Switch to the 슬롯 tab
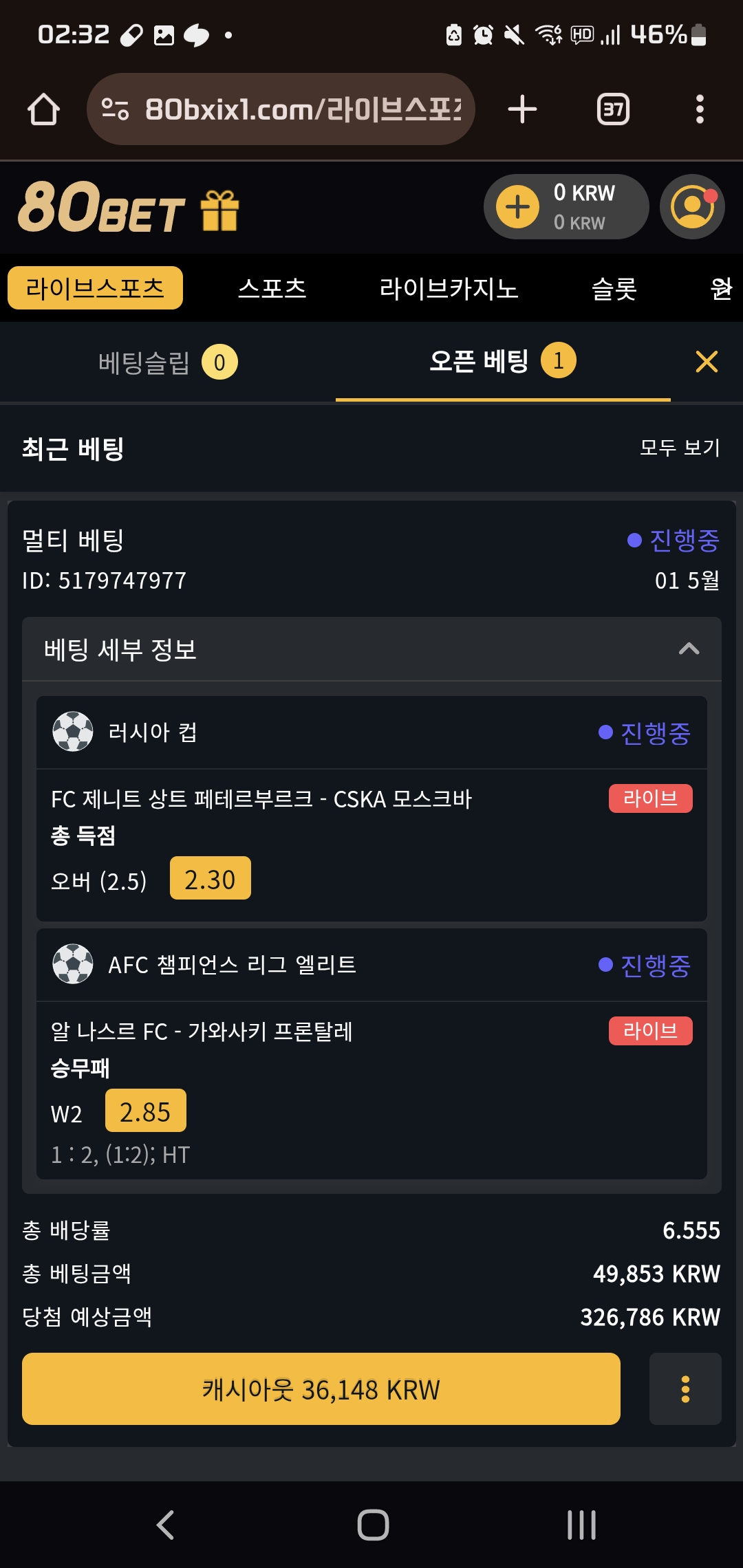The image size is (743, 1568). (x=614, y=287)
